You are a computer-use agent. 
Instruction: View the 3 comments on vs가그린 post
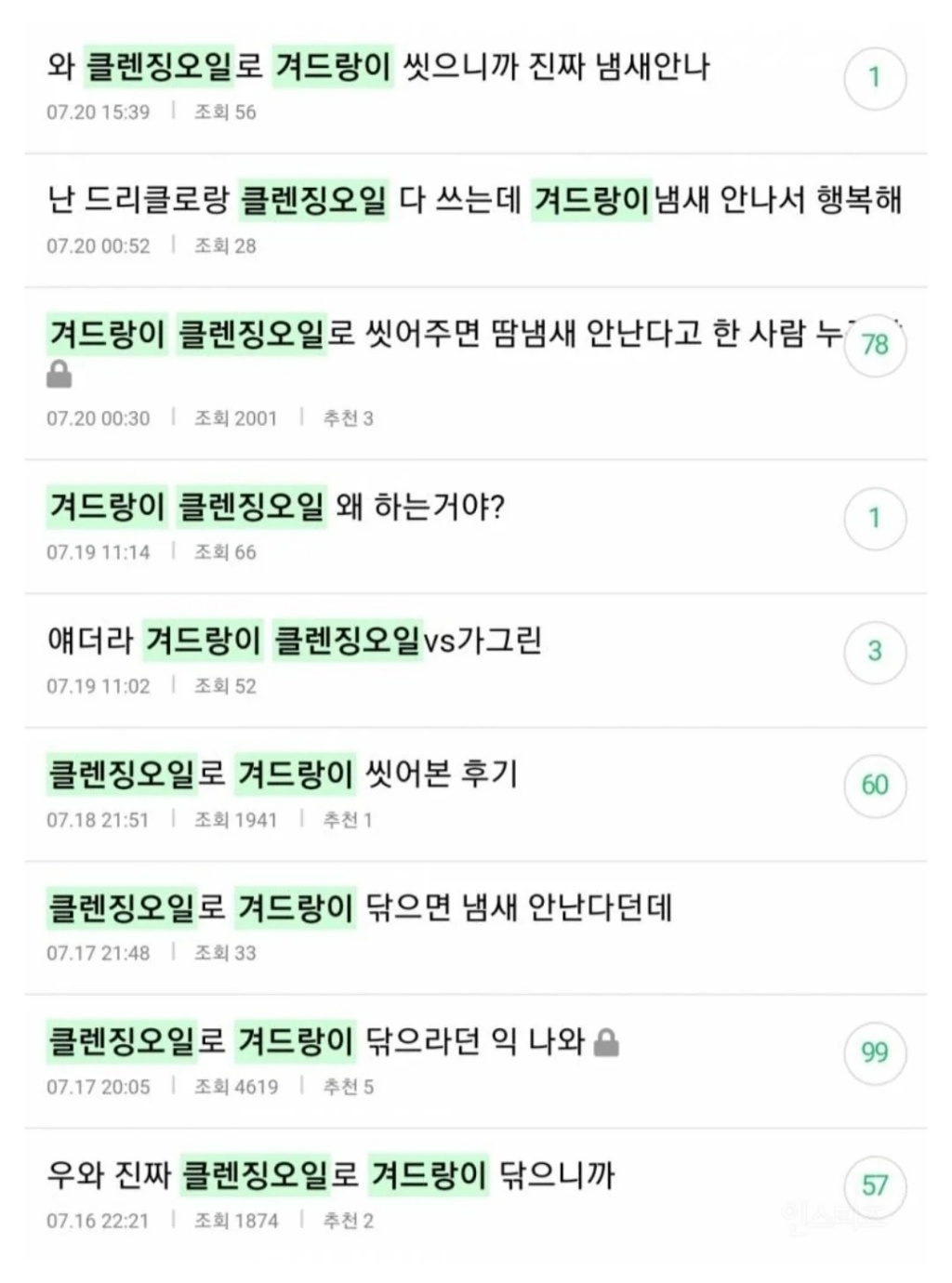(875, 651)
